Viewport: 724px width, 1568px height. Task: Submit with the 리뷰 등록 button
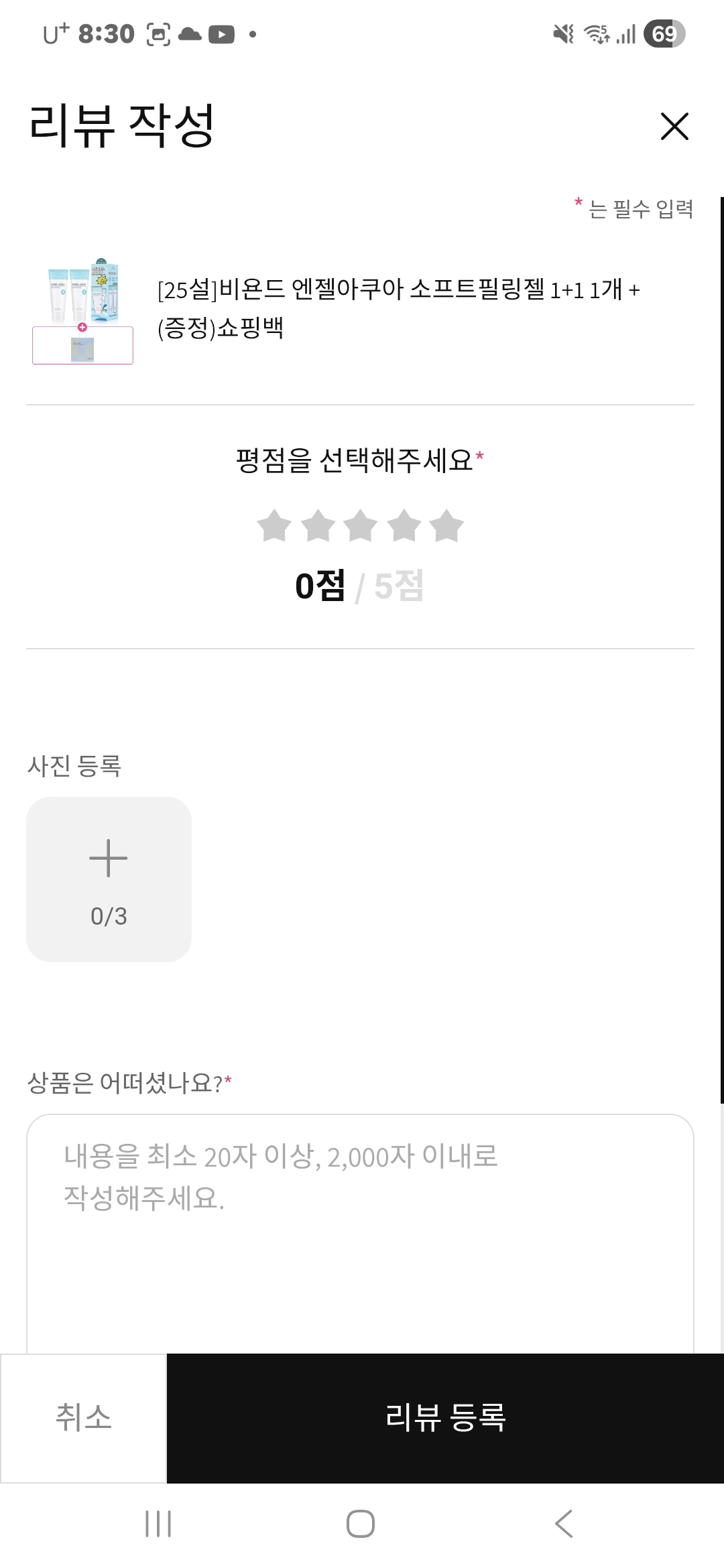pyautogui.click(x=445, y=1417)
